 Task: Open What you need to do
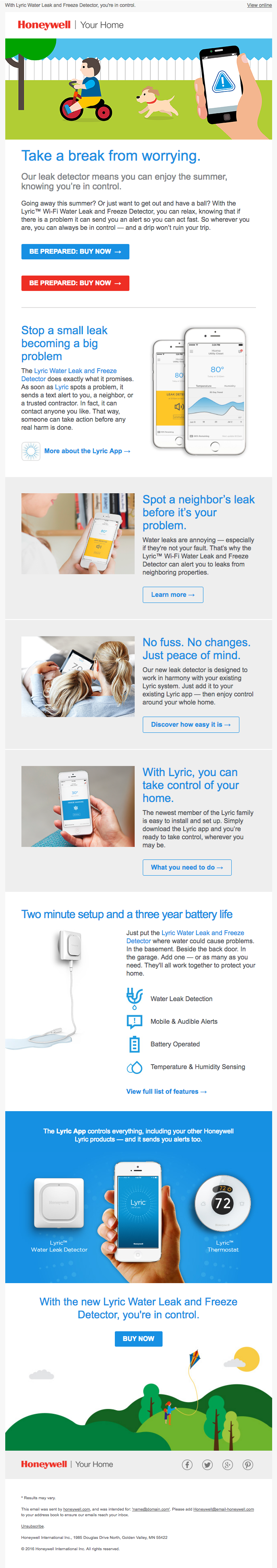click(x=186, y=868)
